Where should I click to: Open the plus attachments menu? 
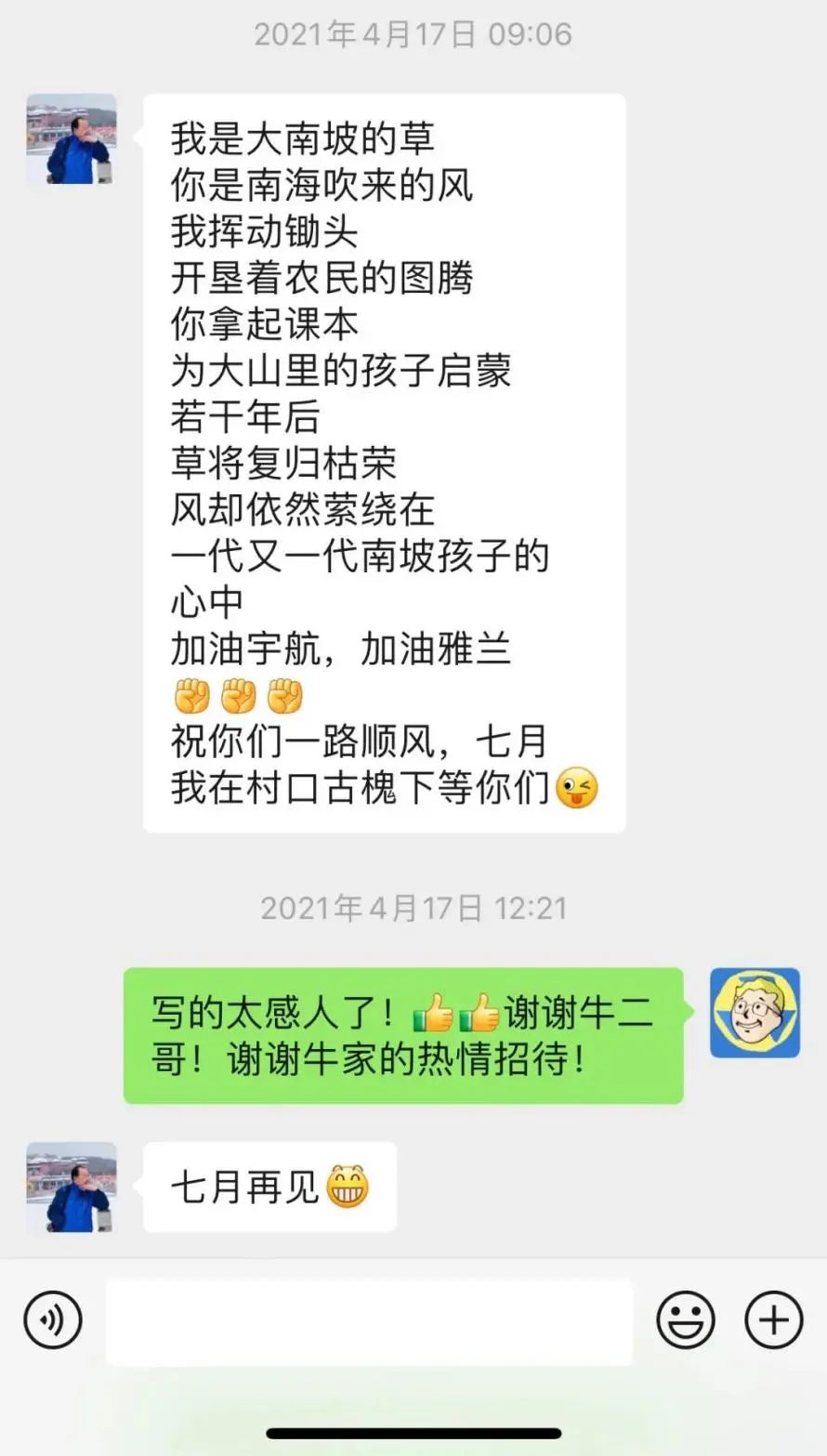click(773, 1320)
